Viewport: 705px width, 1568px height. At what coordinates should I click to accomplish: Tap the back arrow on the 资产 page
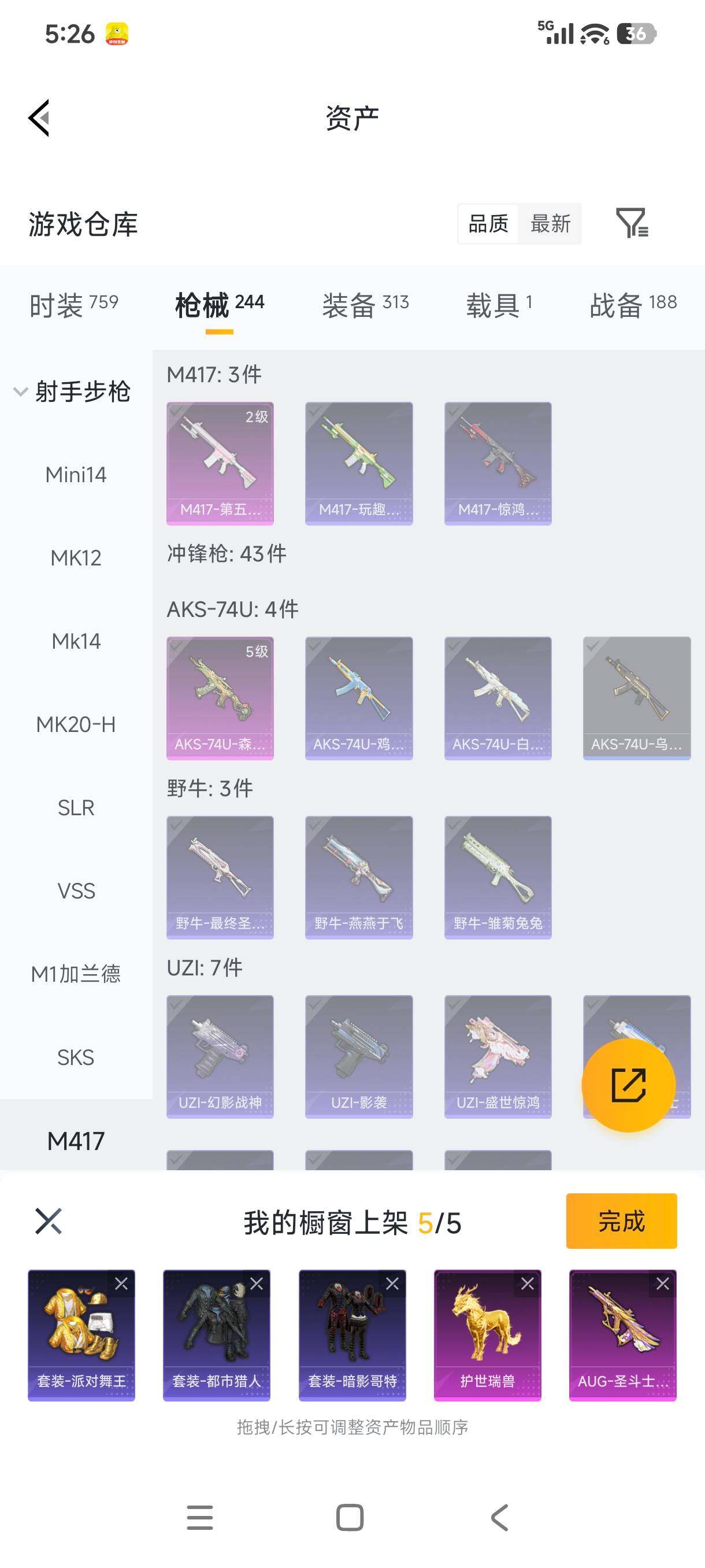click(x=39, y=117)
